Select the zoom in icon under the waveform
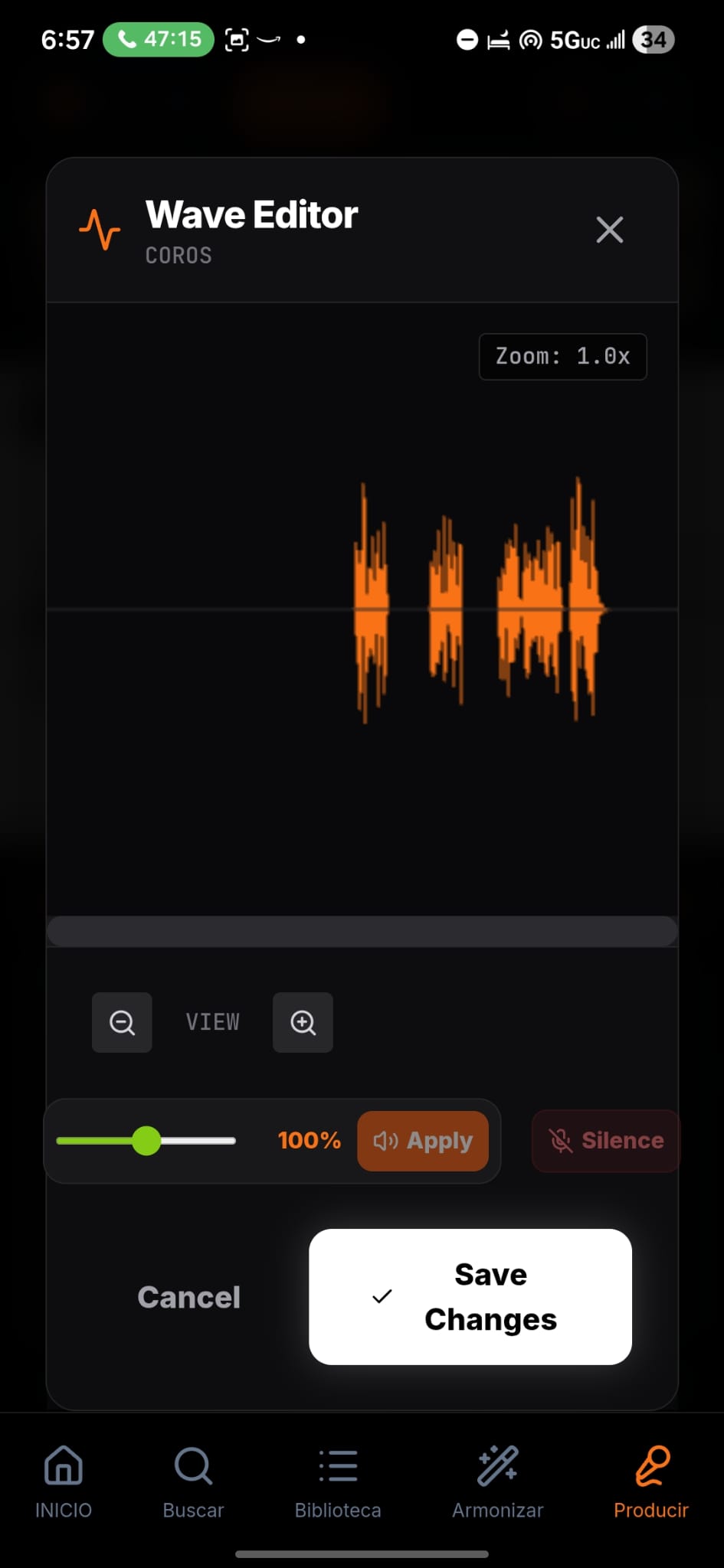This screenshot has width=724, height=1568. point(303,1022)
